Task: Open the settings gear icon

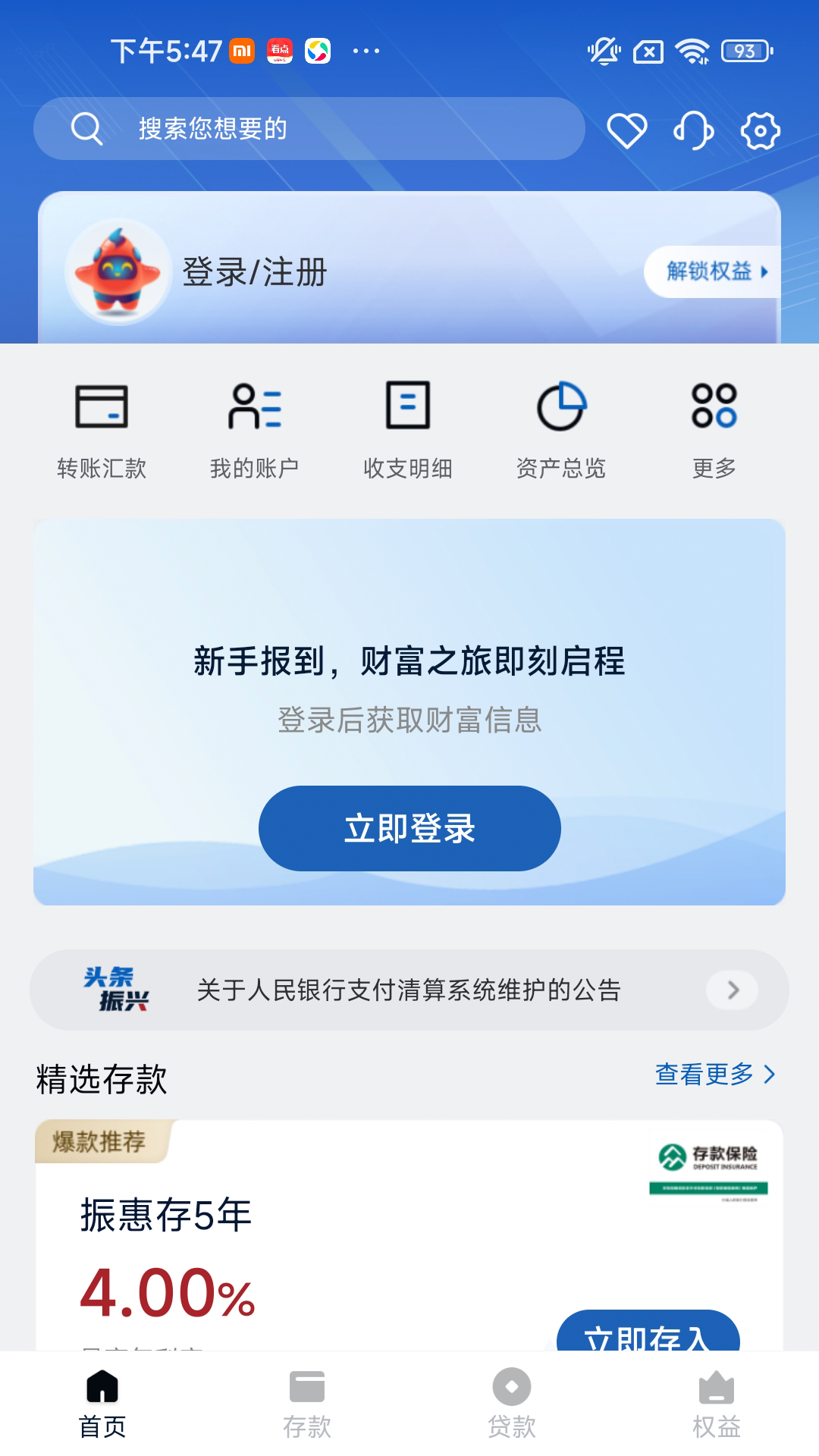Action: [760, 130]
